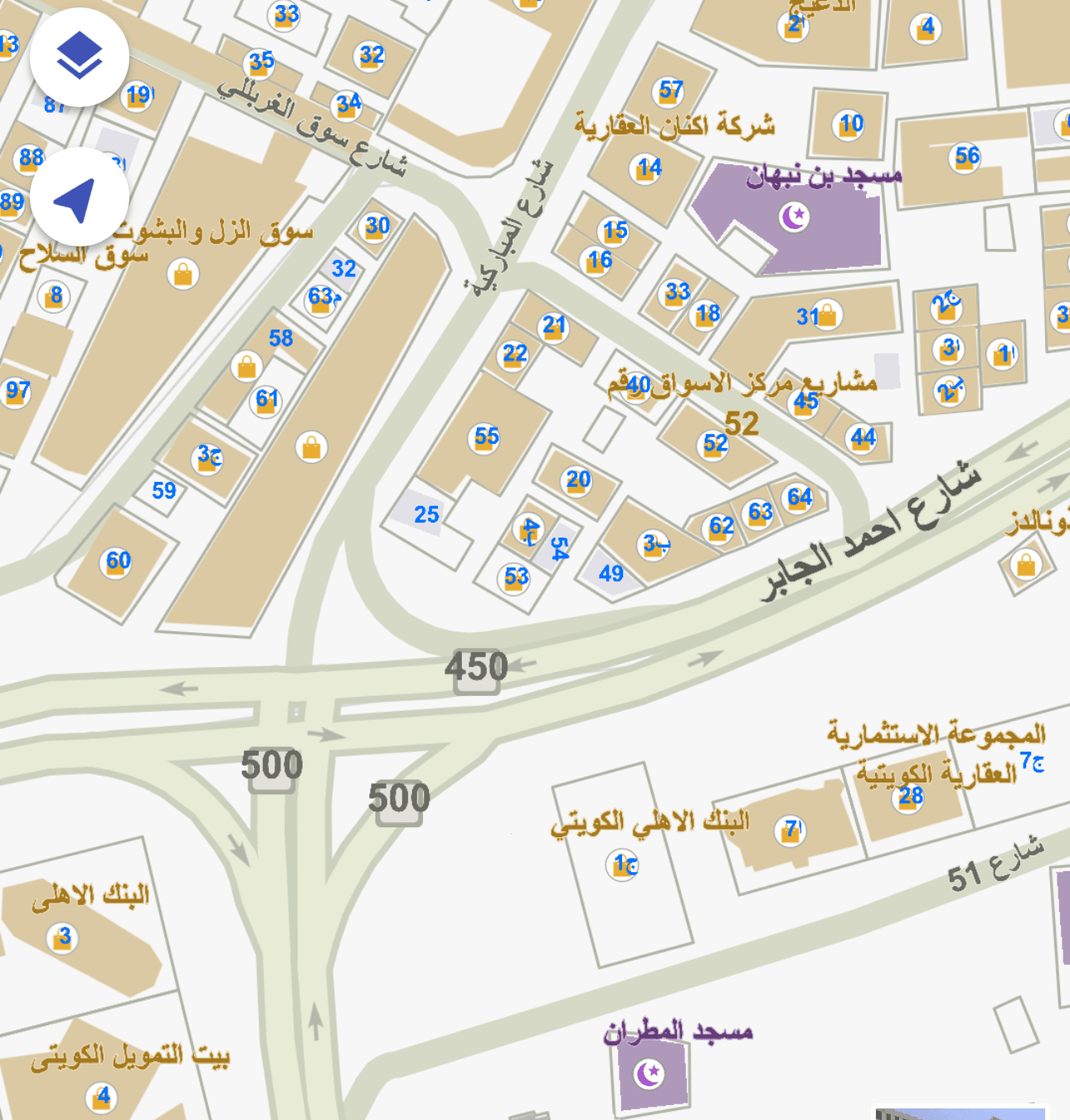Tap the marker numbered 20
The width and height of the screenshot is (1070, 1120).
pos(577,480)
